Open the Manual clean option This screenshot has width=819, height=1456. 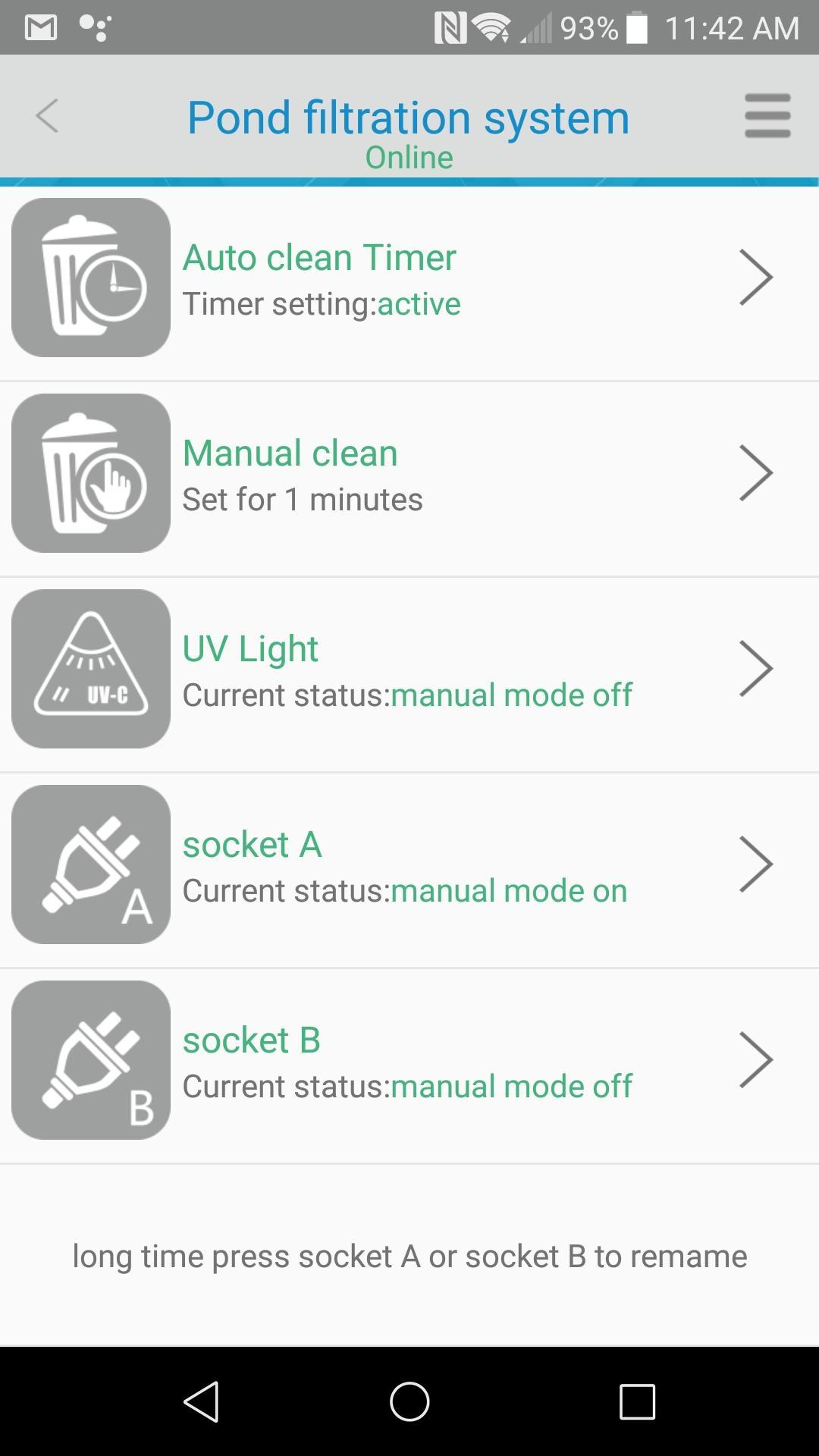tap(409, 474)
